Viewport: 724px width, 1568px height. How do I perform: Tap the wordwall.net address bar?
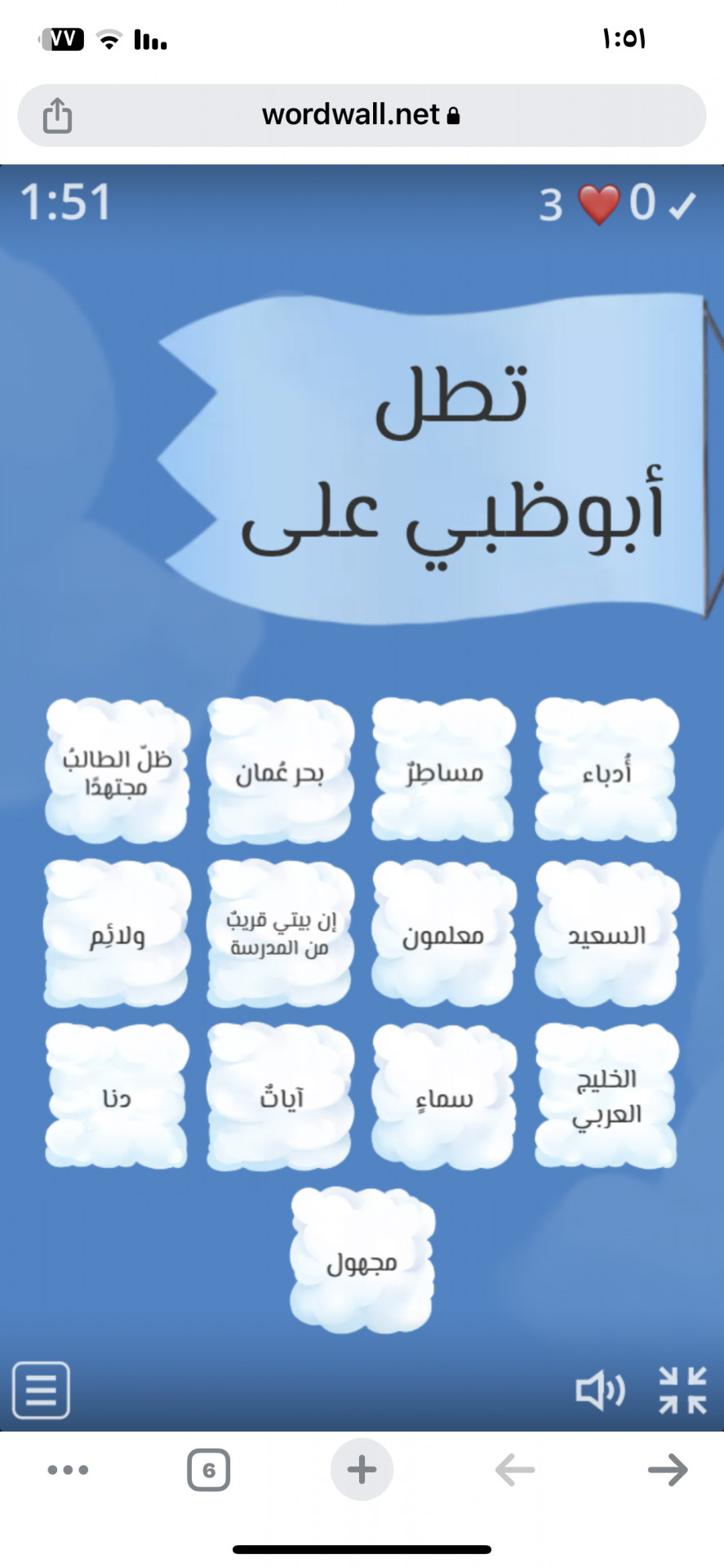tap(361, 115)
